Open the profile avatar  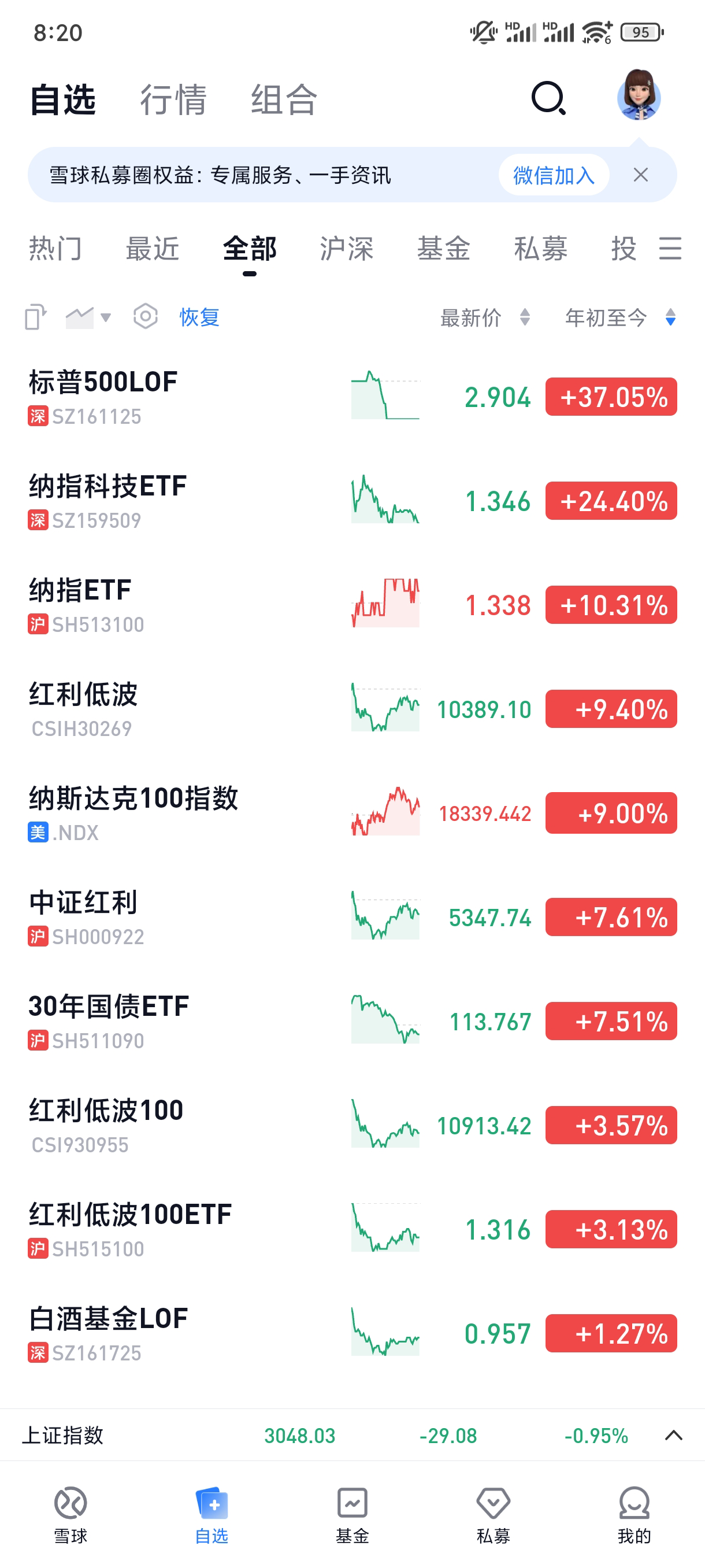(638, 95)
